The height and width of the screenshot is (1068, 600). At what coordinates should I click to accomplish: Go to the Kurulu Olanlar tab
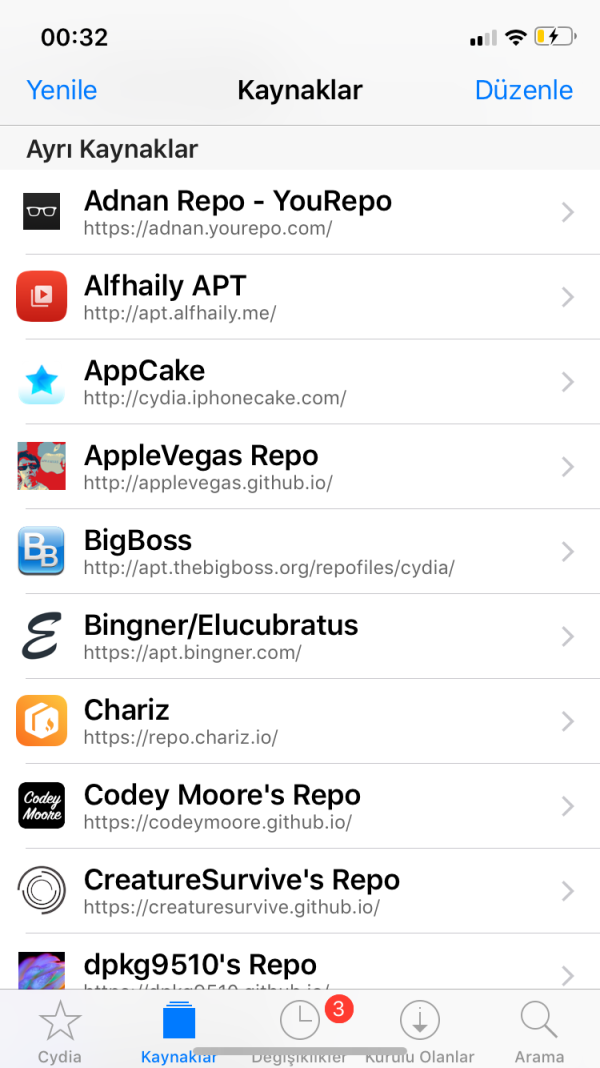tap(420, 1030)
